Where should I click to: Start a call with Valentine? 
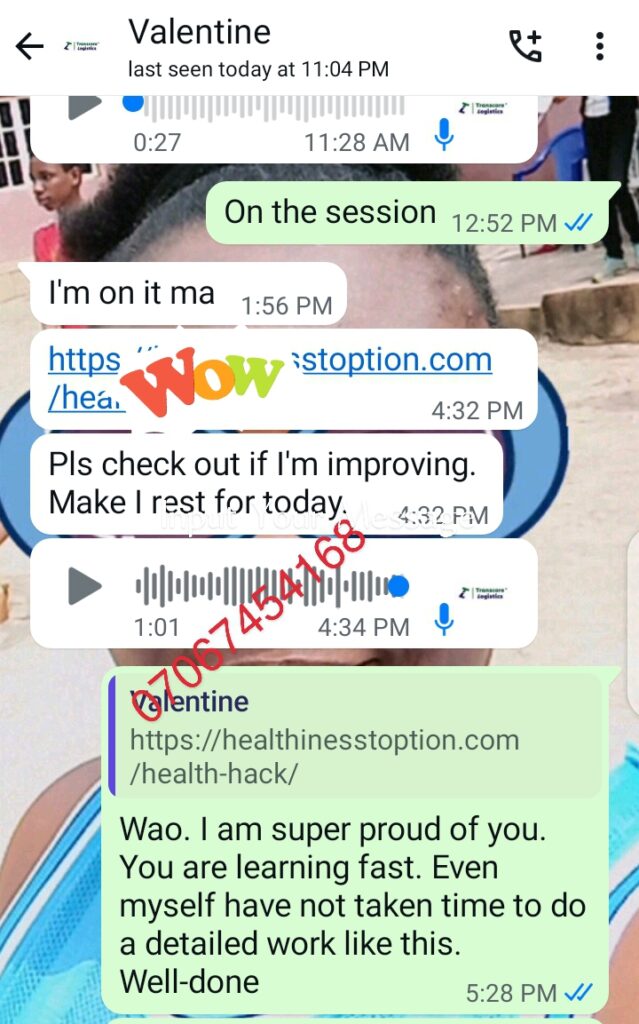(x=524, y=46)
